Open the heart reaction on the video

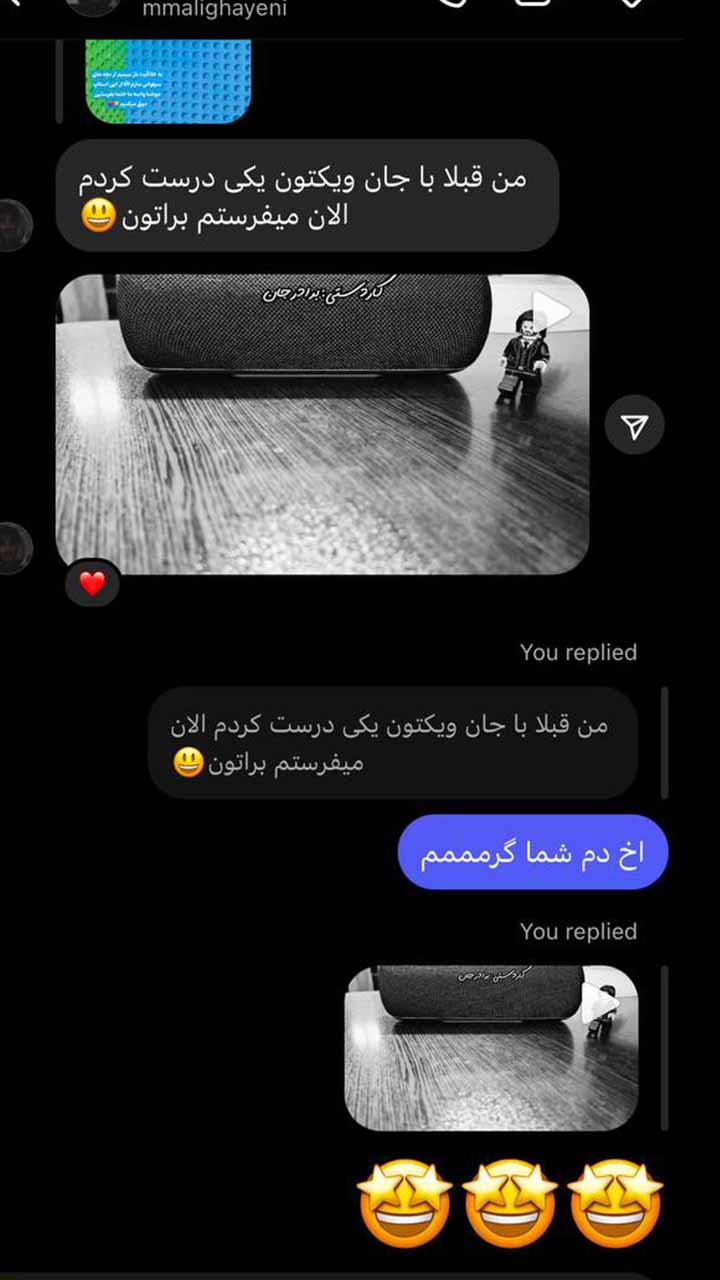click(x=92, y=584)
